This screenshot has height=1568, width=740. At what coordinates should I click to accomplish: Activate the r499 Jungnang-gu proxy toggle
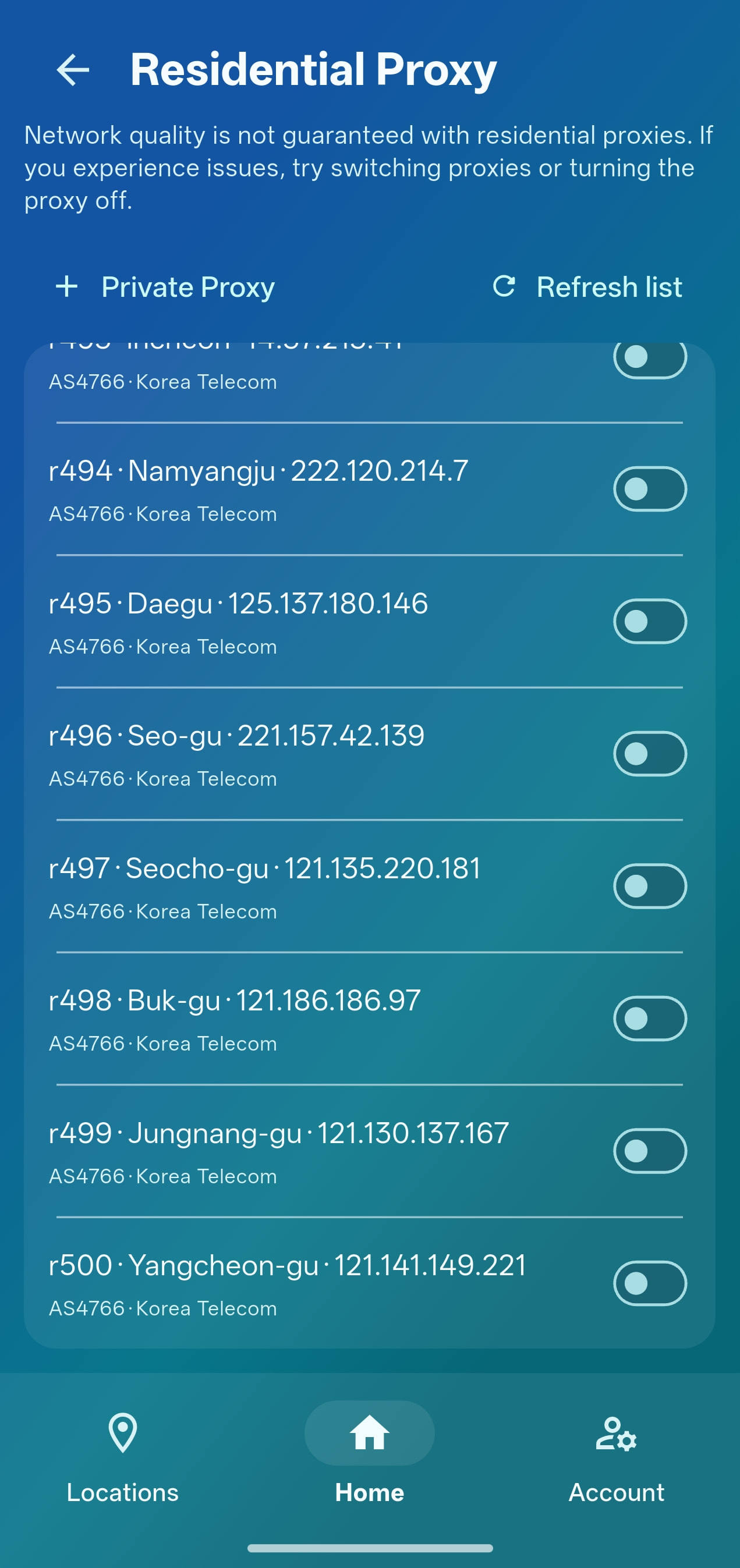(x=650, y=1151)
